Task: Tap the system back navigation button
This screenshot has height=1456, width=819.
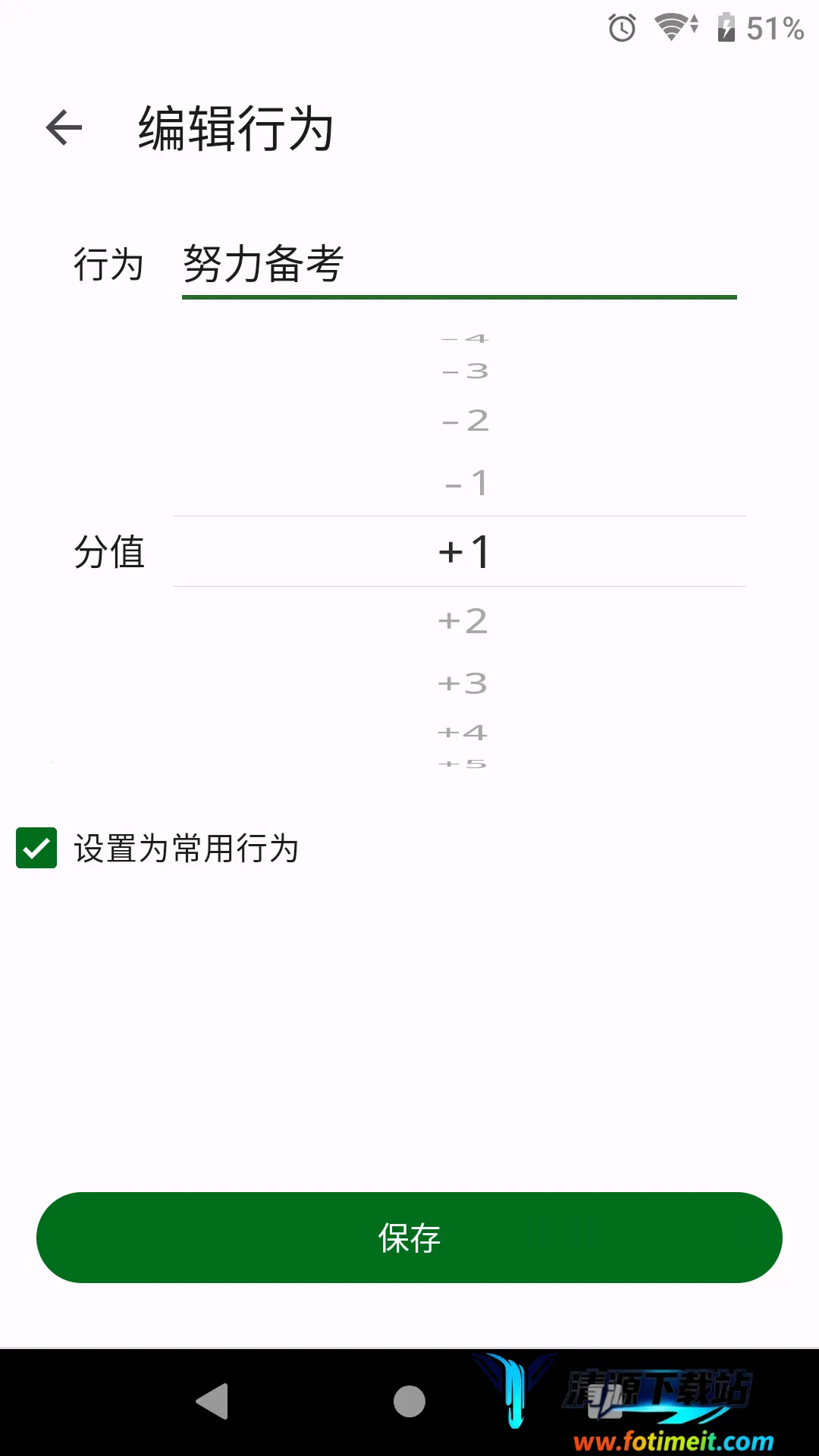Action: tap(212, 1401)
